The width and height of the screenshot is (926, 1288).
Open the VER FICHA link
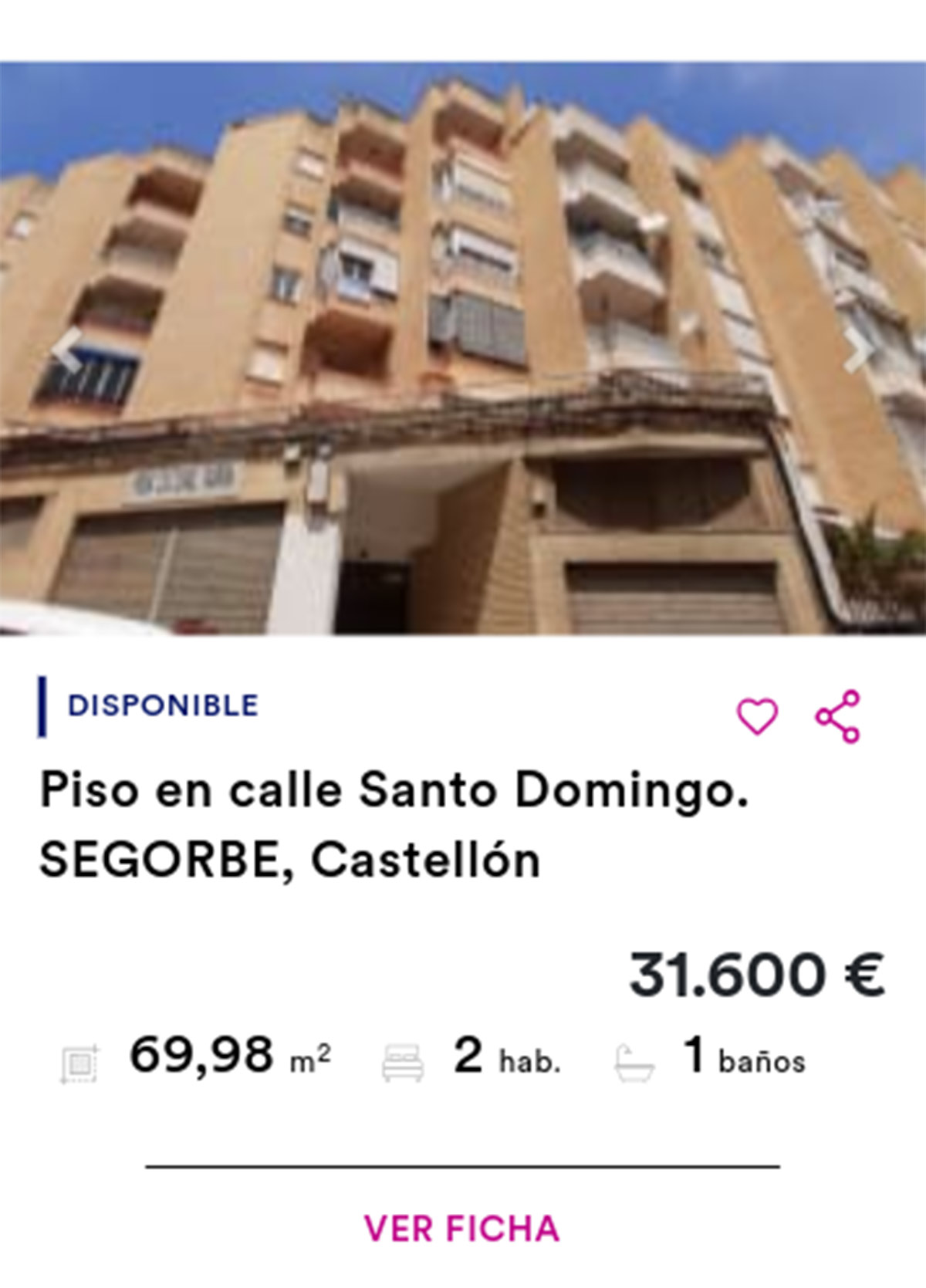click(x=461, y=1229)
